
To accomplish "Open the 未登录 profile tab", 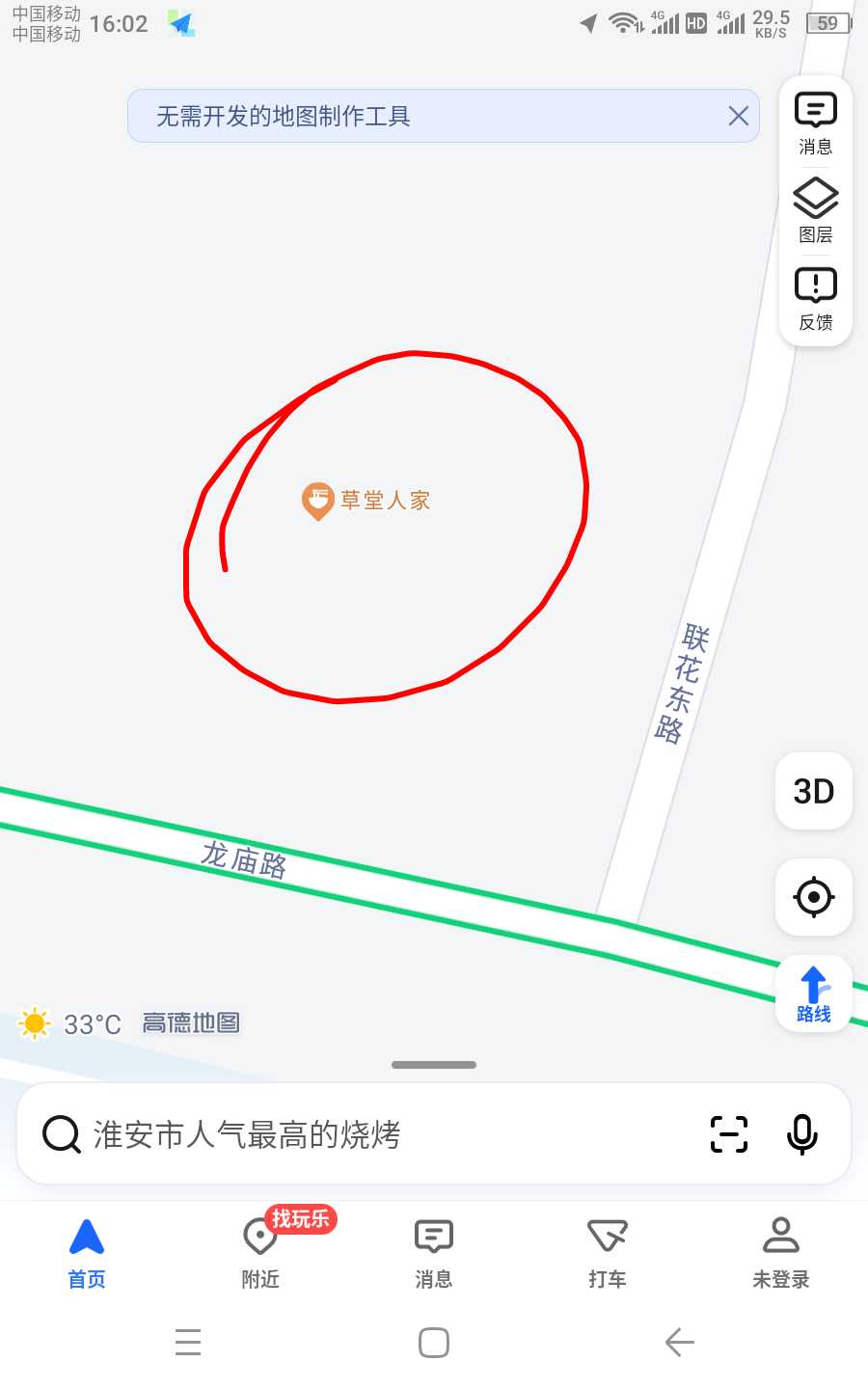I will pyautogui.click(x=781, y=1252).
